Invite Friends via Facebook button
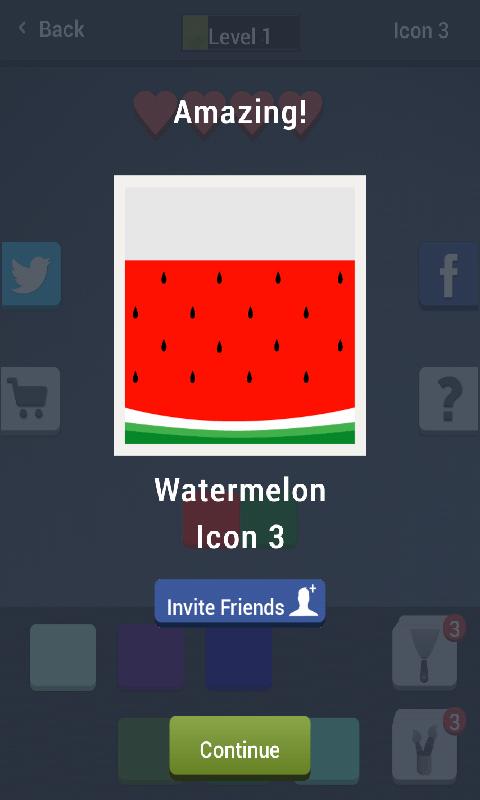This screenshot has height=800, width=480. pos(240,602)
